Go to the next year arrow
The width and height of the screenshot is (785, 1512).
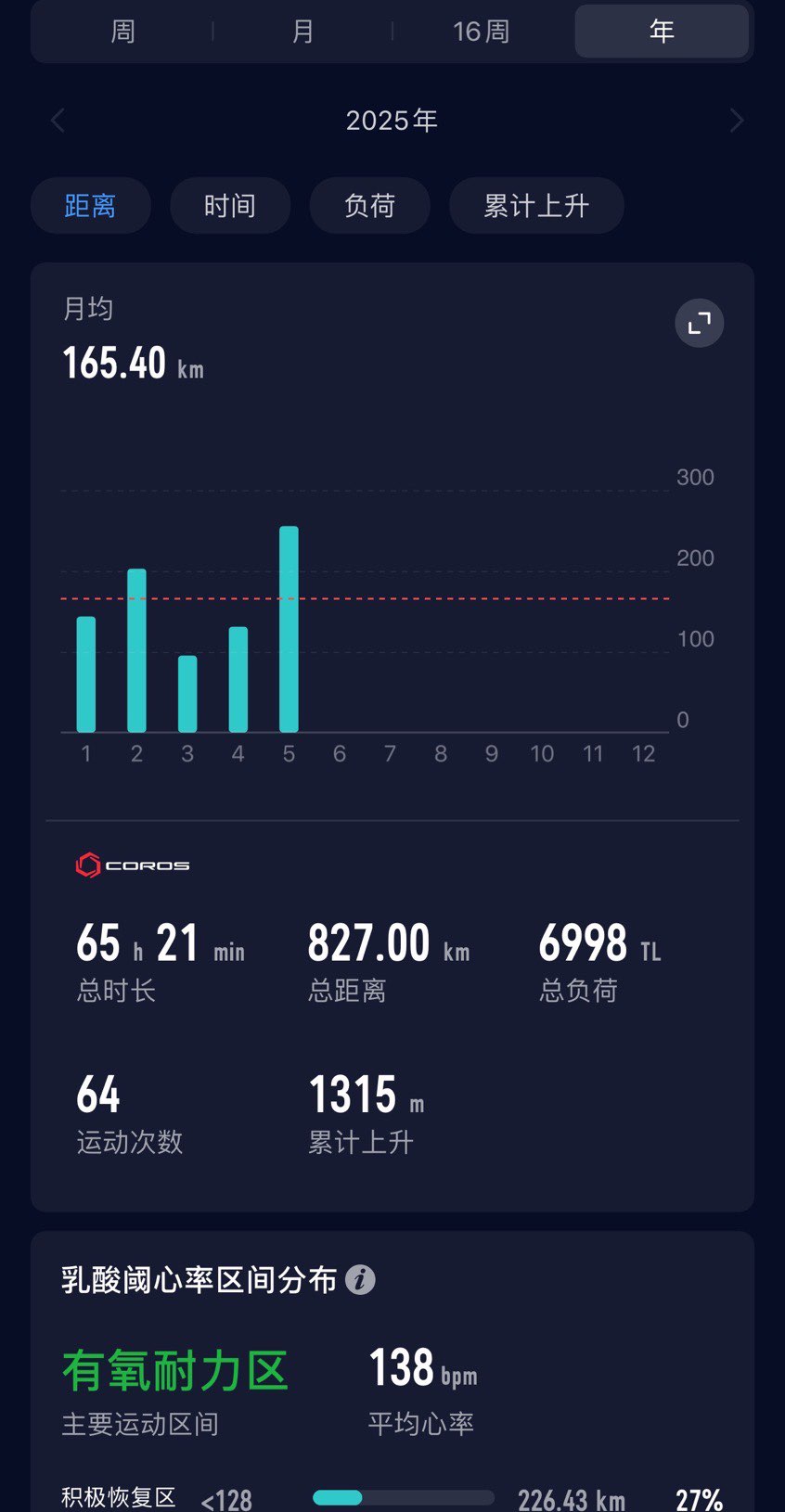(737, 121)
